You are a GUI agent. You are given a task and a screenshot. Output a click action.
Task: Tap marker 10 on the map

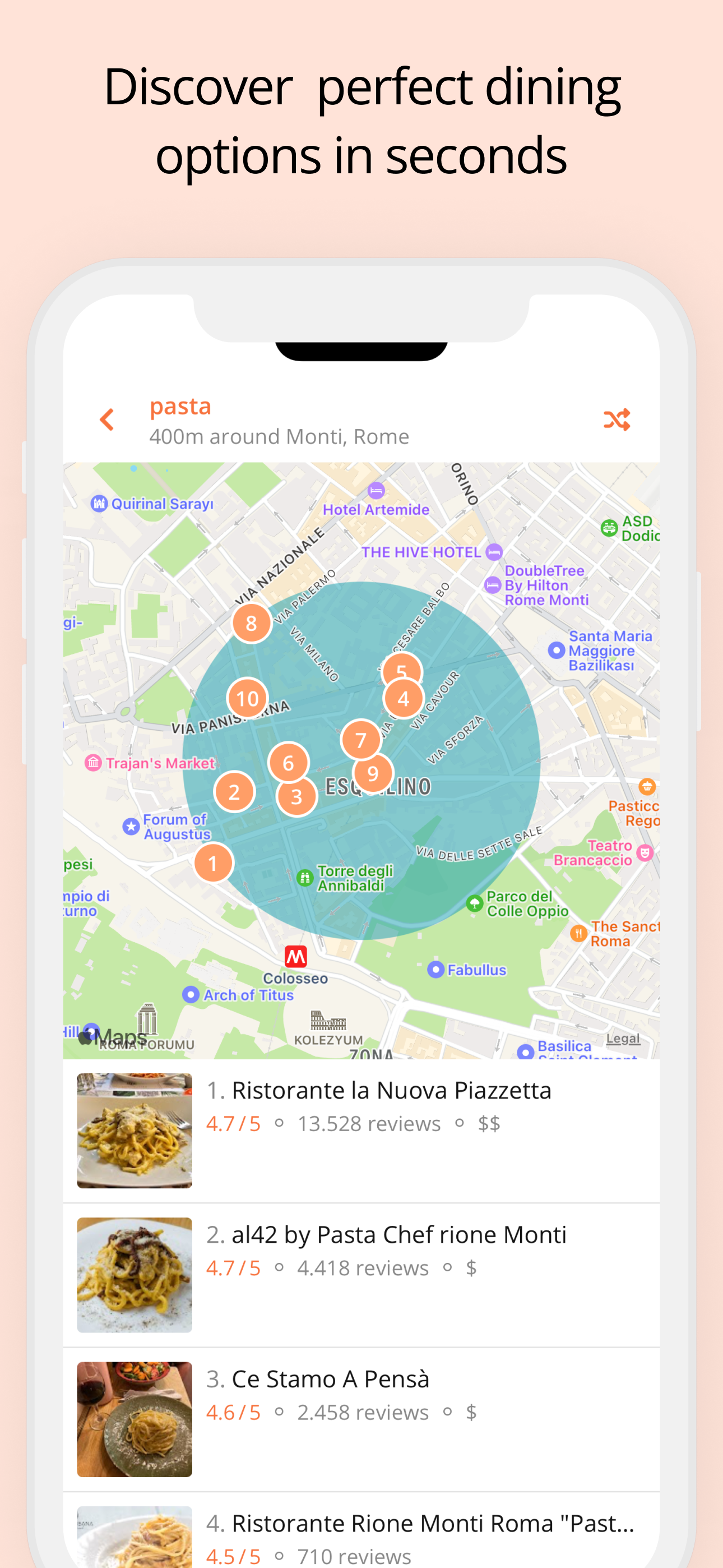tap(247, 699)
